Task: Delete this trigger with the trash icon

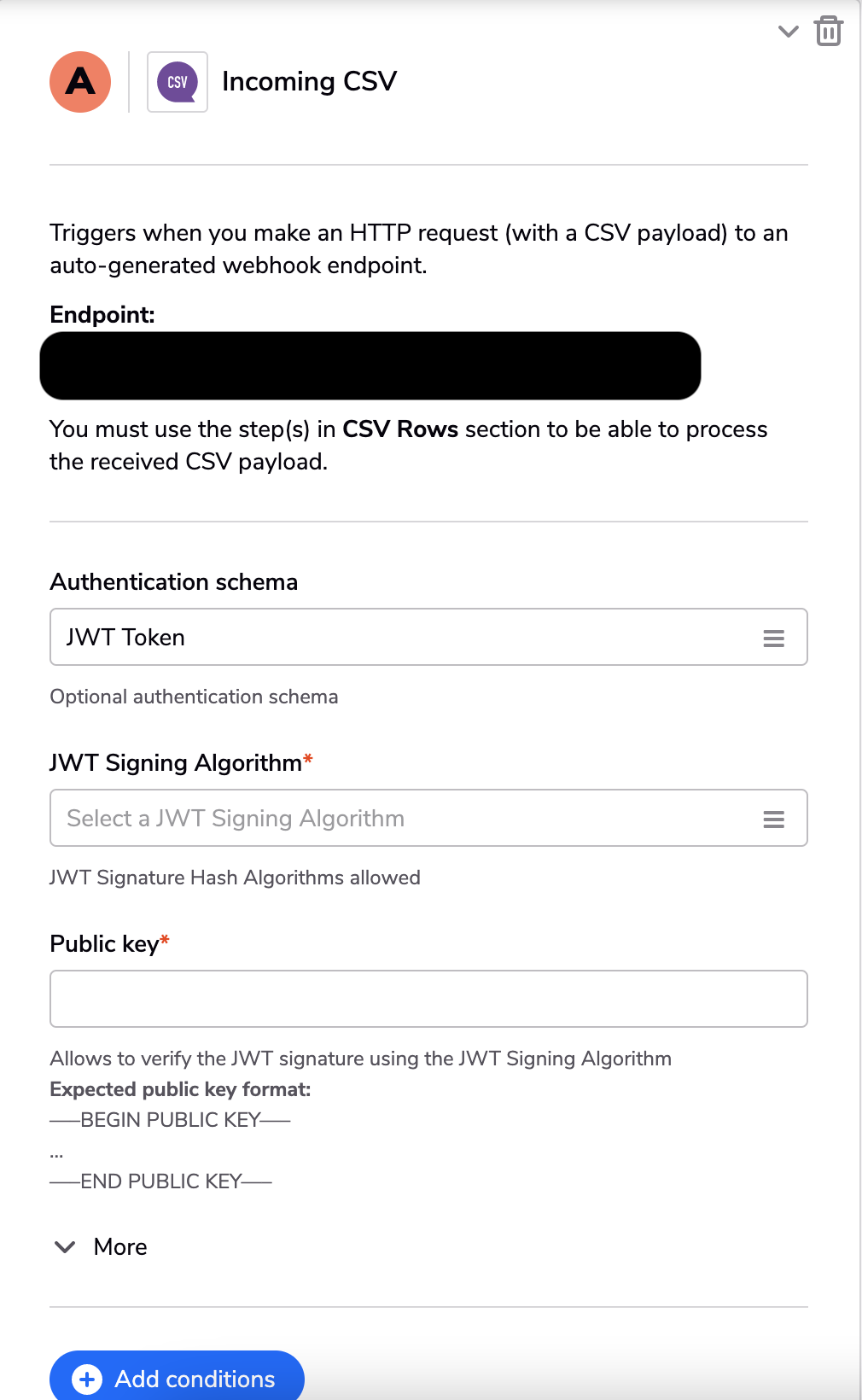Action: pyautogui.click(x=829, y=31)
